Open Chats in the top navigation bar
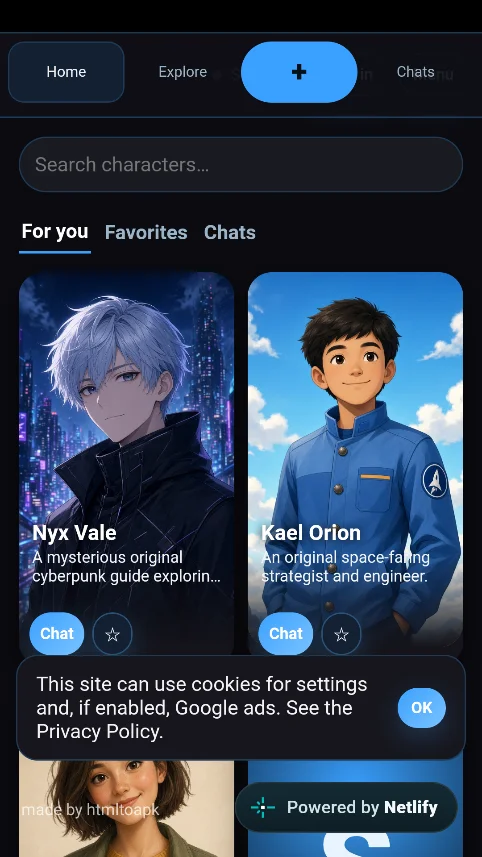482x857 pixels. pyautogui.click(x=415, y=72)
